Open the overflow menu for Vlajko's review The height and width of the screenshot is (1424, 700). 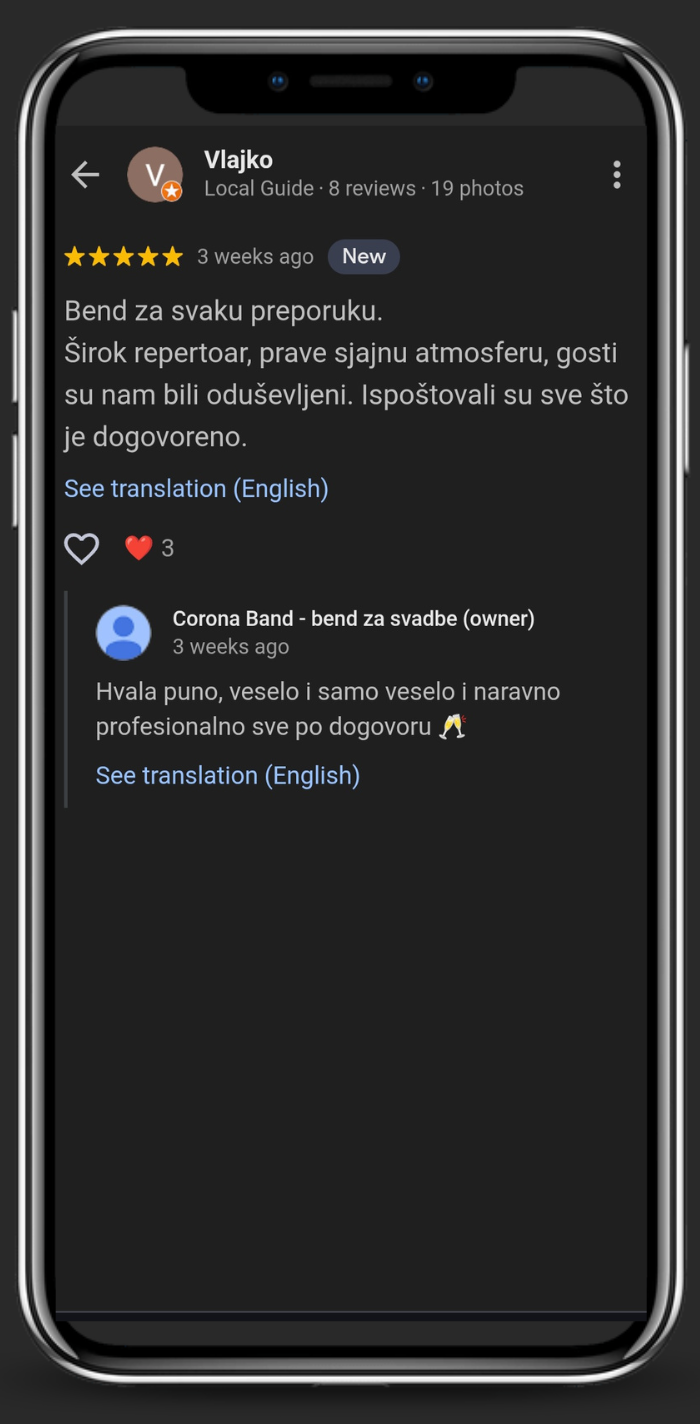pyautogui.click(x=616, y=175)
